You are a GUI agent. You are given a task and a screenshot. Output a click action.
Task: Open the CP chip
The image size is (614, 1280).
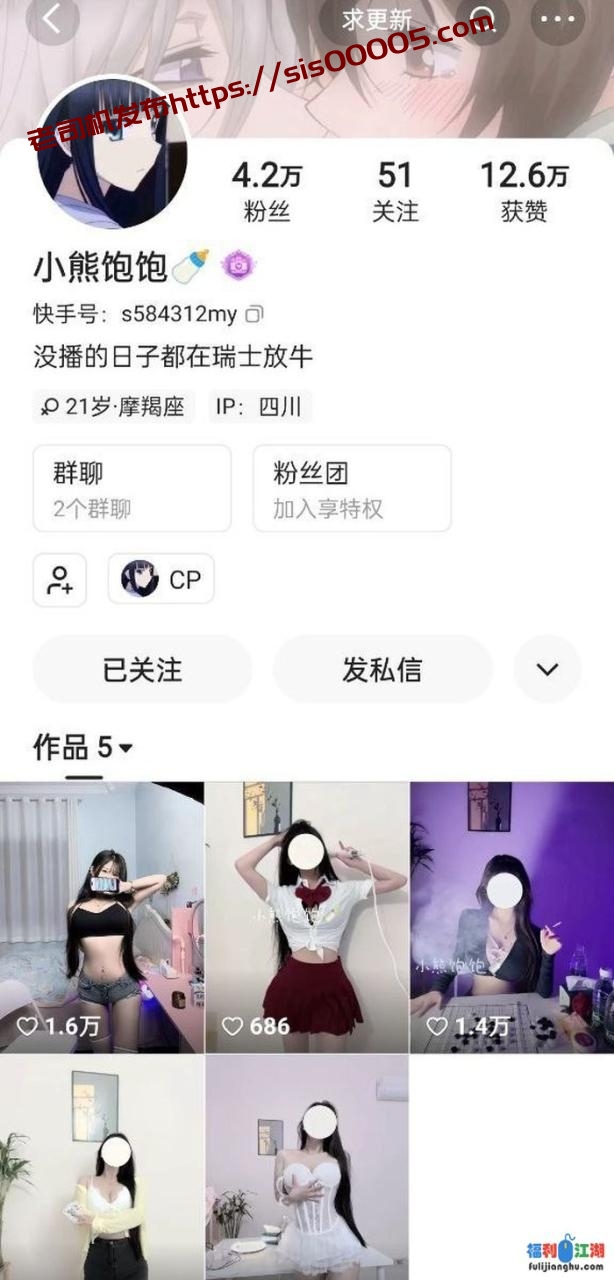pos(161,579)
